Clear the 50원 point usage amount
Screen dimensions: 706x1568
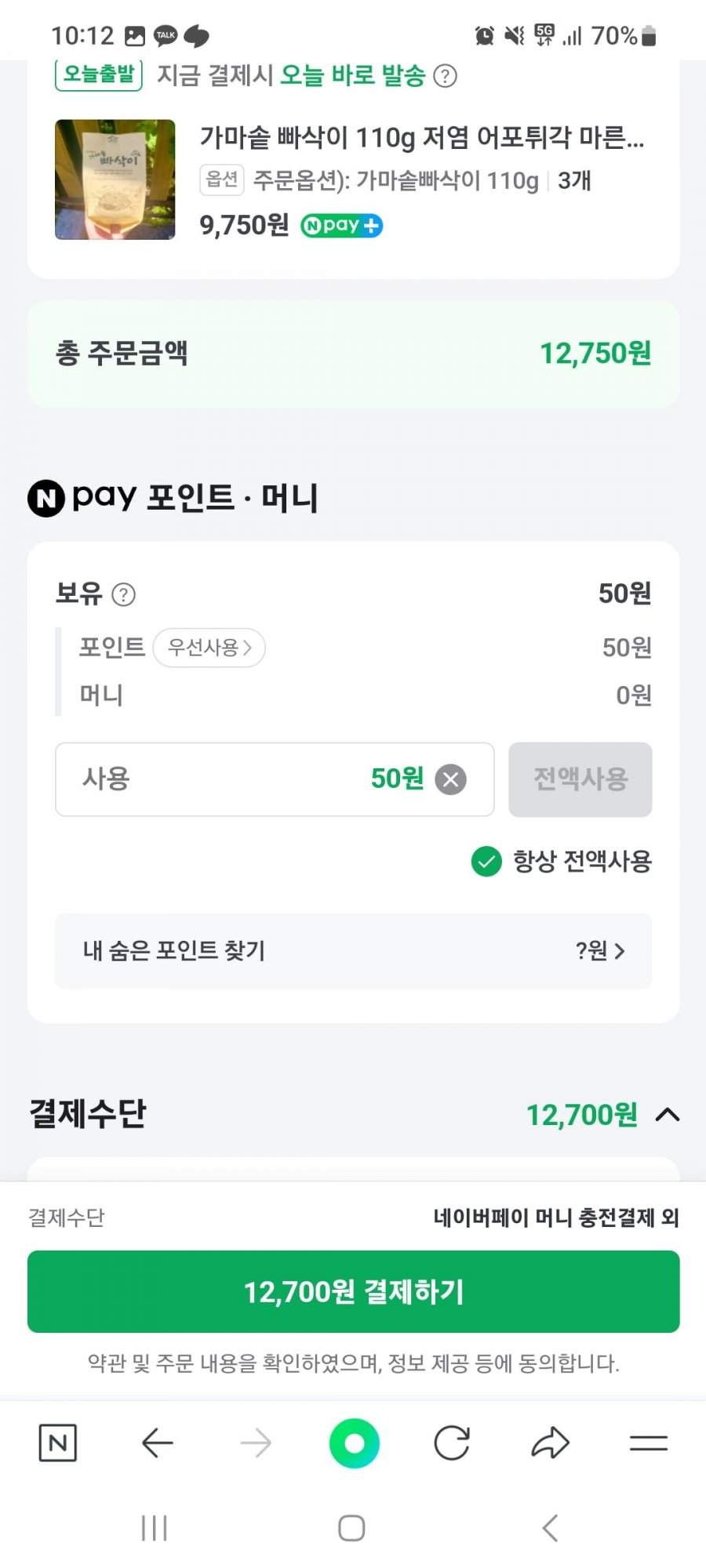(450, 779)
